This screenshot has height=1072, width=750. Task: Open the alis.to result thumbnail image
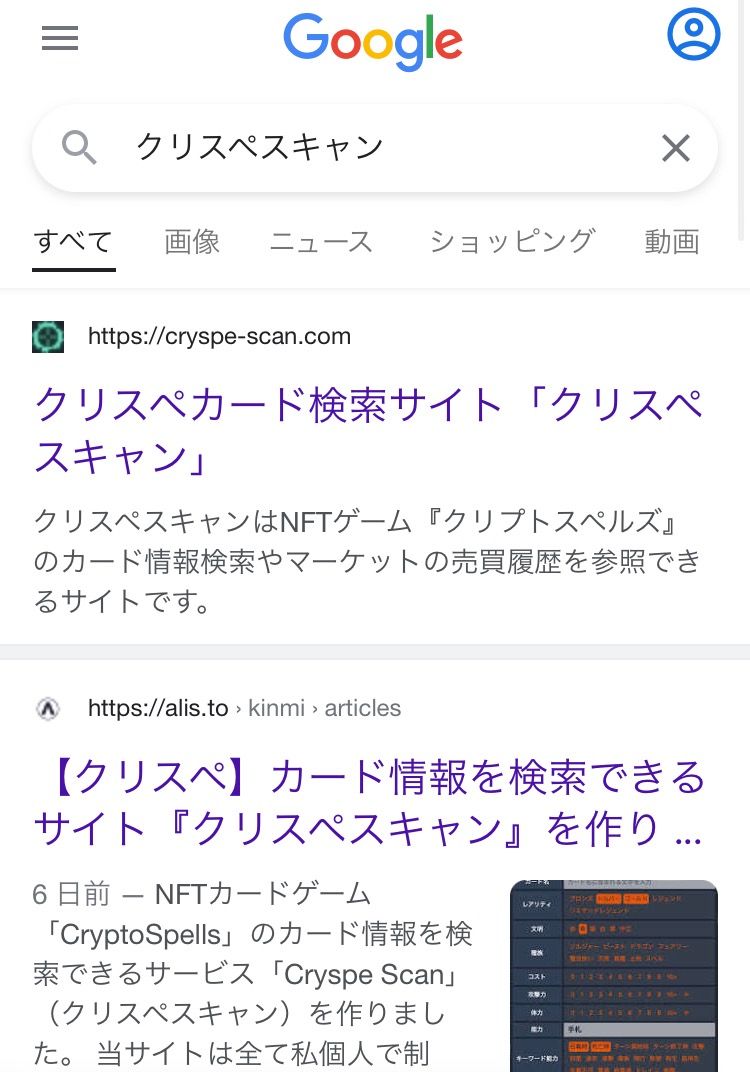pos(613,975)
